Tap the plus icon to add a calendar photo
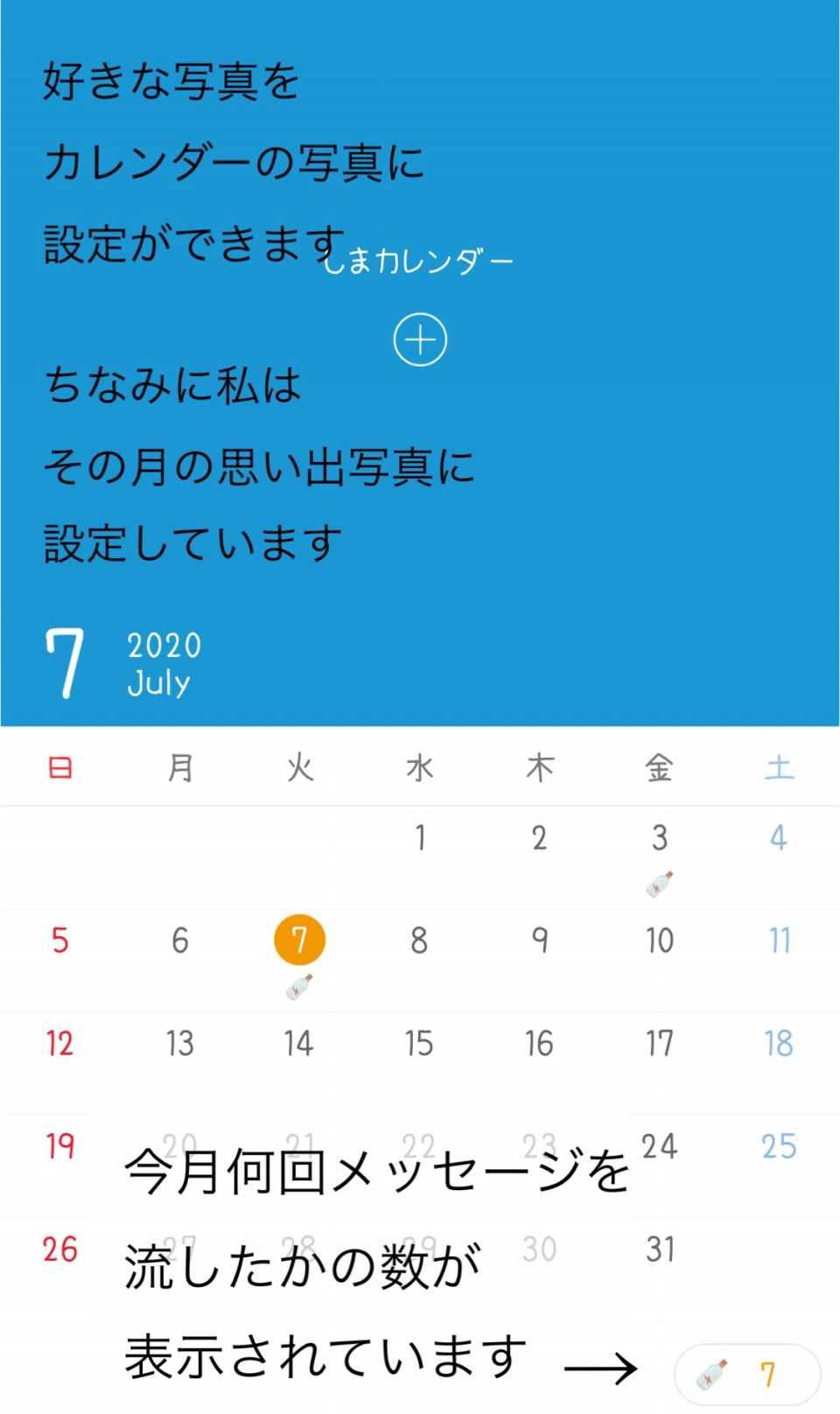The image size is (840, 1414). point(420,339)
